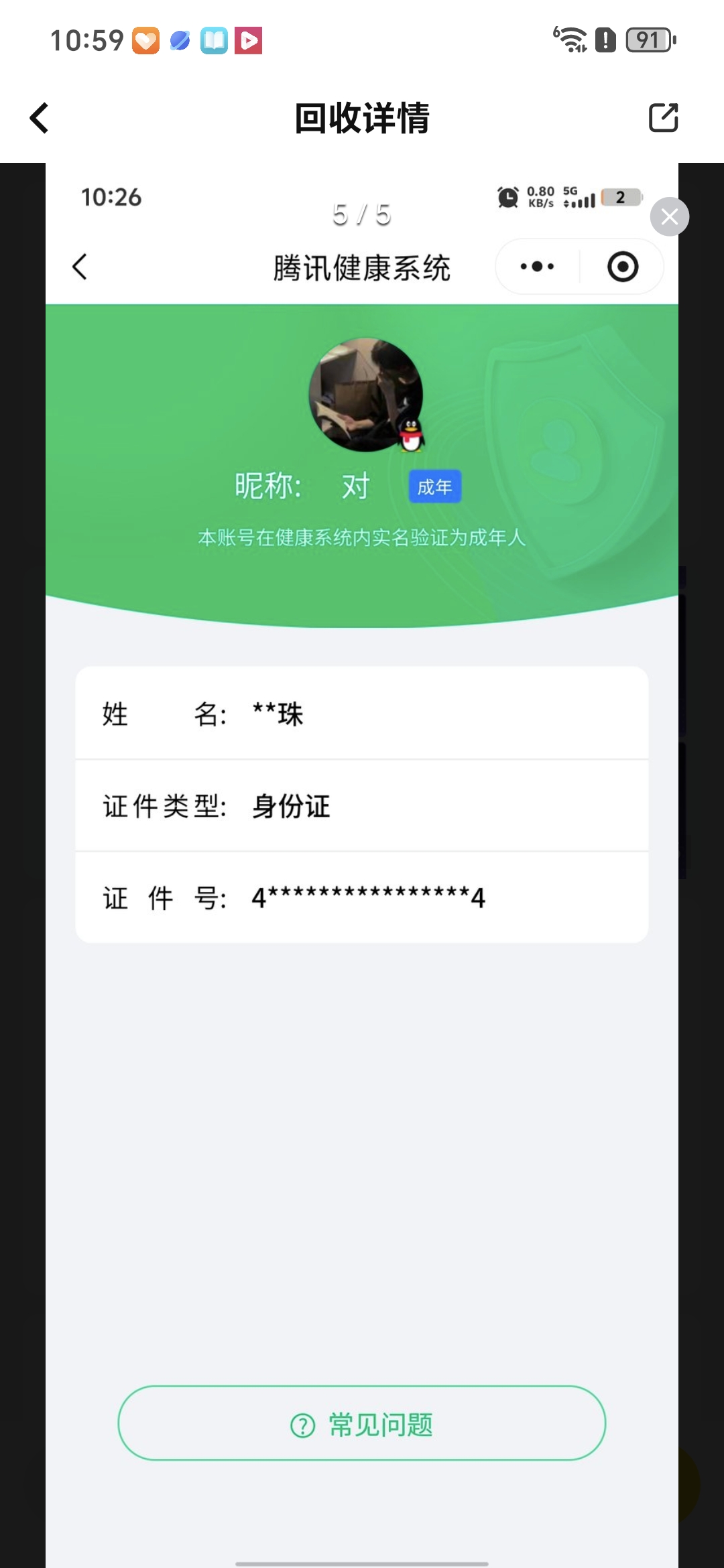Screen dimensions: 724x1568
Task: Tap the 成年 adult status badge
Action: click(x=435, y=486)
